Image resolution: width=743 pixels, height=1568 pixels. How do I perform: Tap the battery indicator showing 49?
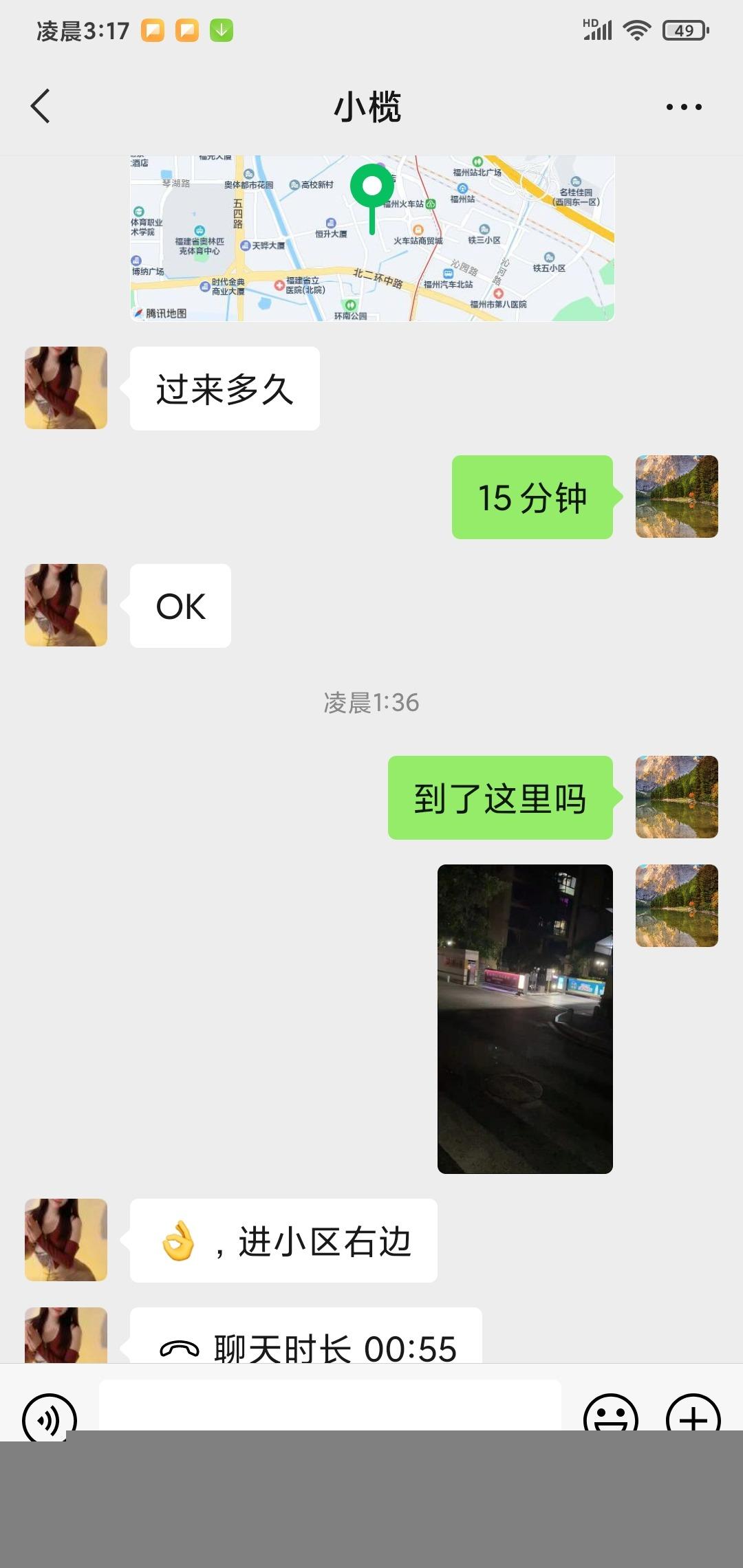(683, 30)
